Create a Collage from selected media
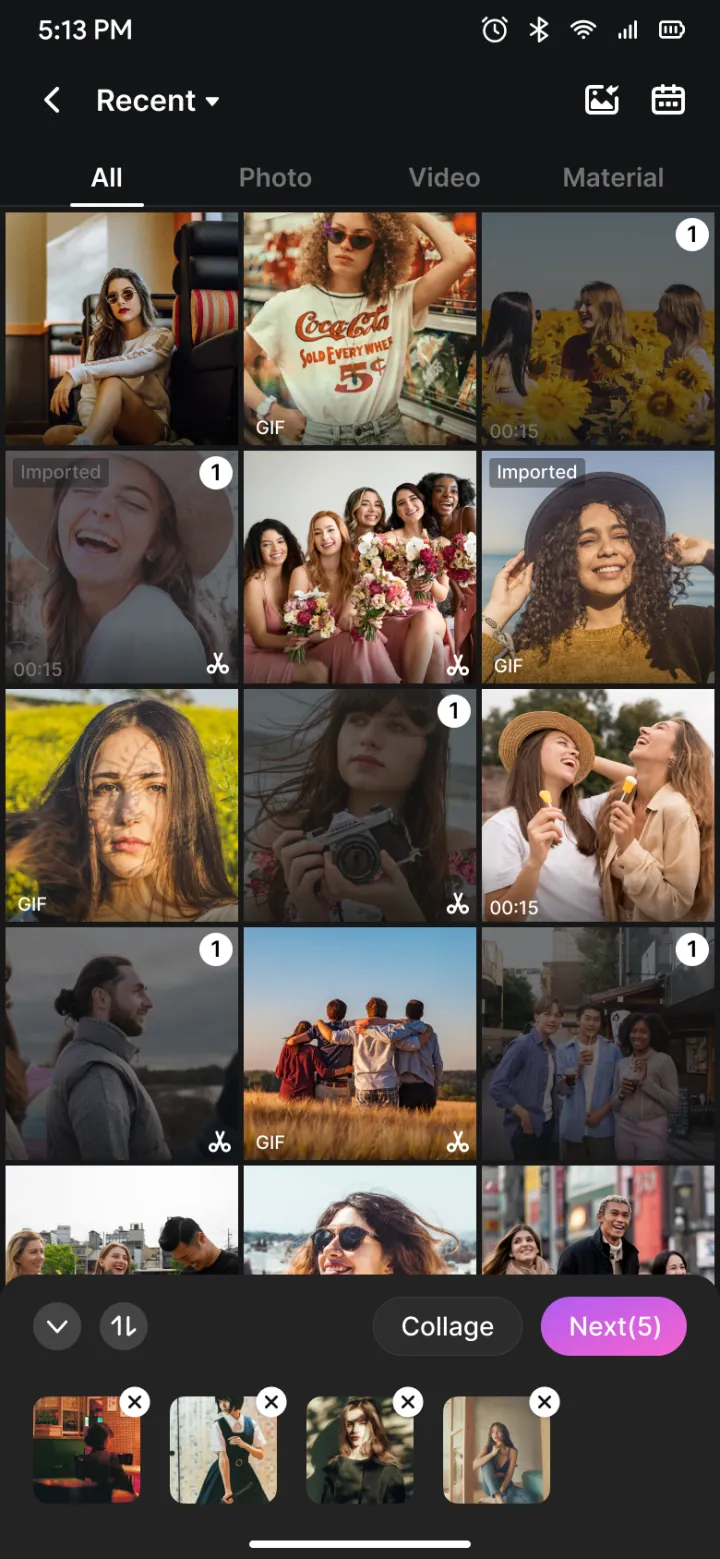 pos(447,1326)
